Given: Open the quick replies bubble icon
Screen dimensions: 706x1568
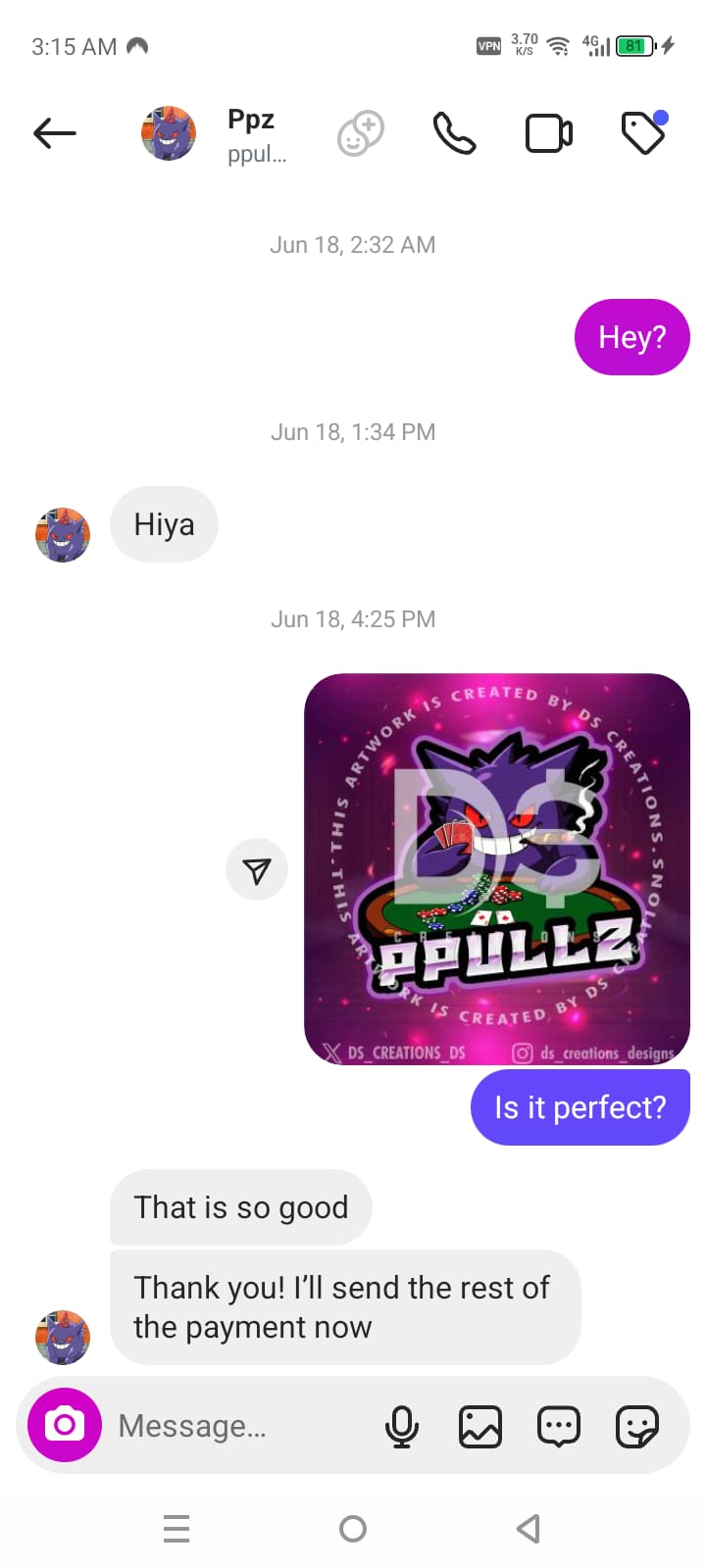Looking at the screenshot, I should [559, 1426].
